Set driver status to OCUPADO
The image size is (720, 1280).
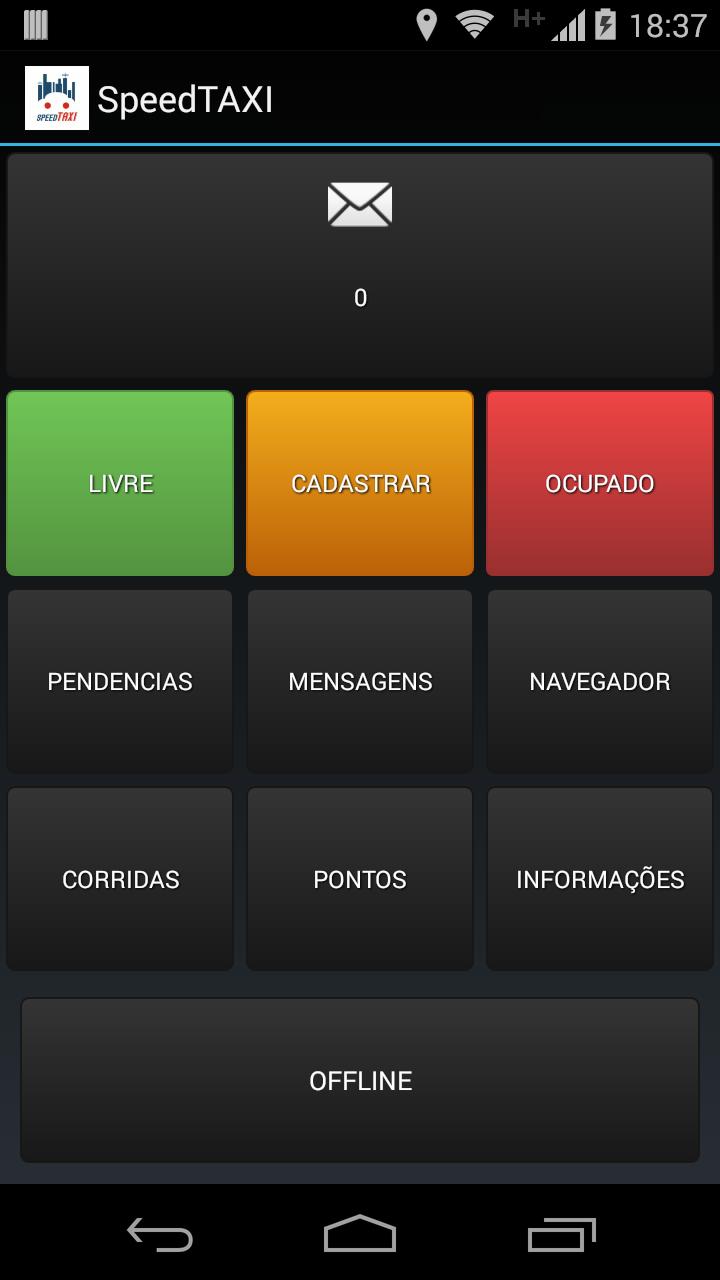600,483
